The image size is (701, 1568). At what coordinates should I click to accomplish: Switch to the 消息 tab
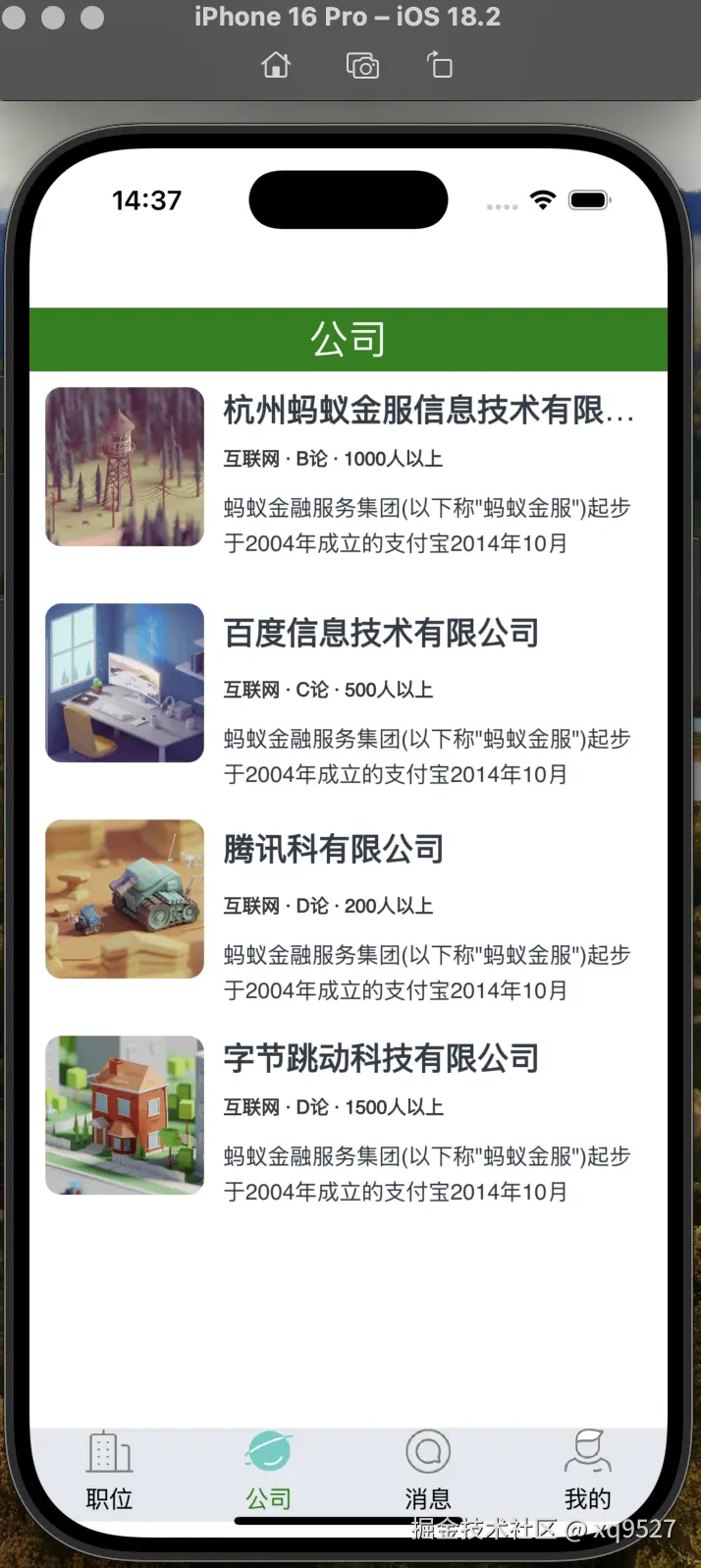coord(428,1470)
